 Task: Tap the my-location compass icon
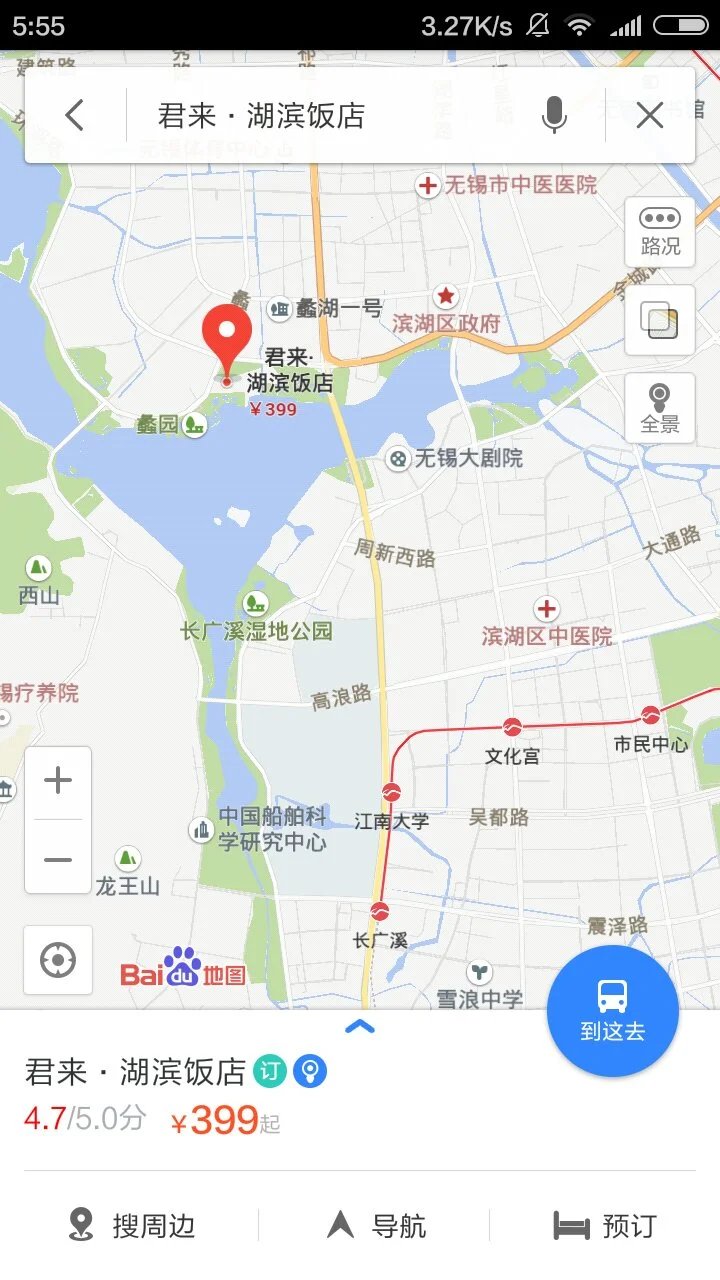click(57, 958)
